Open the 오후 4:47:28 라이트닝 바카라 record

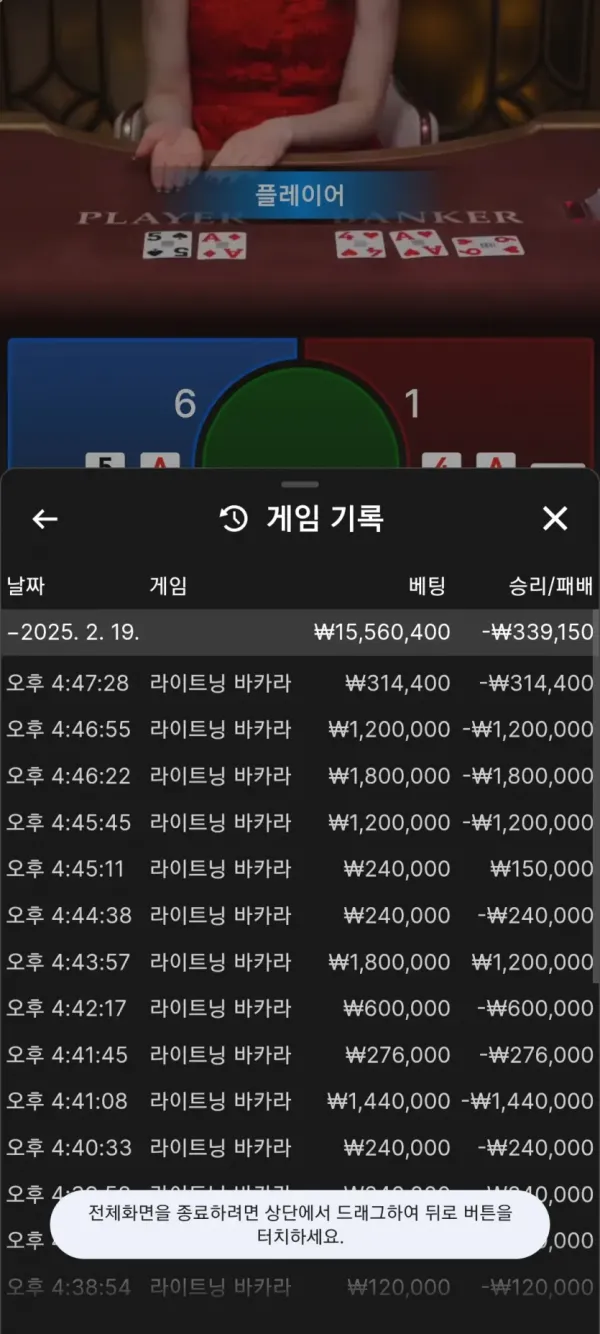click(298, 683)
